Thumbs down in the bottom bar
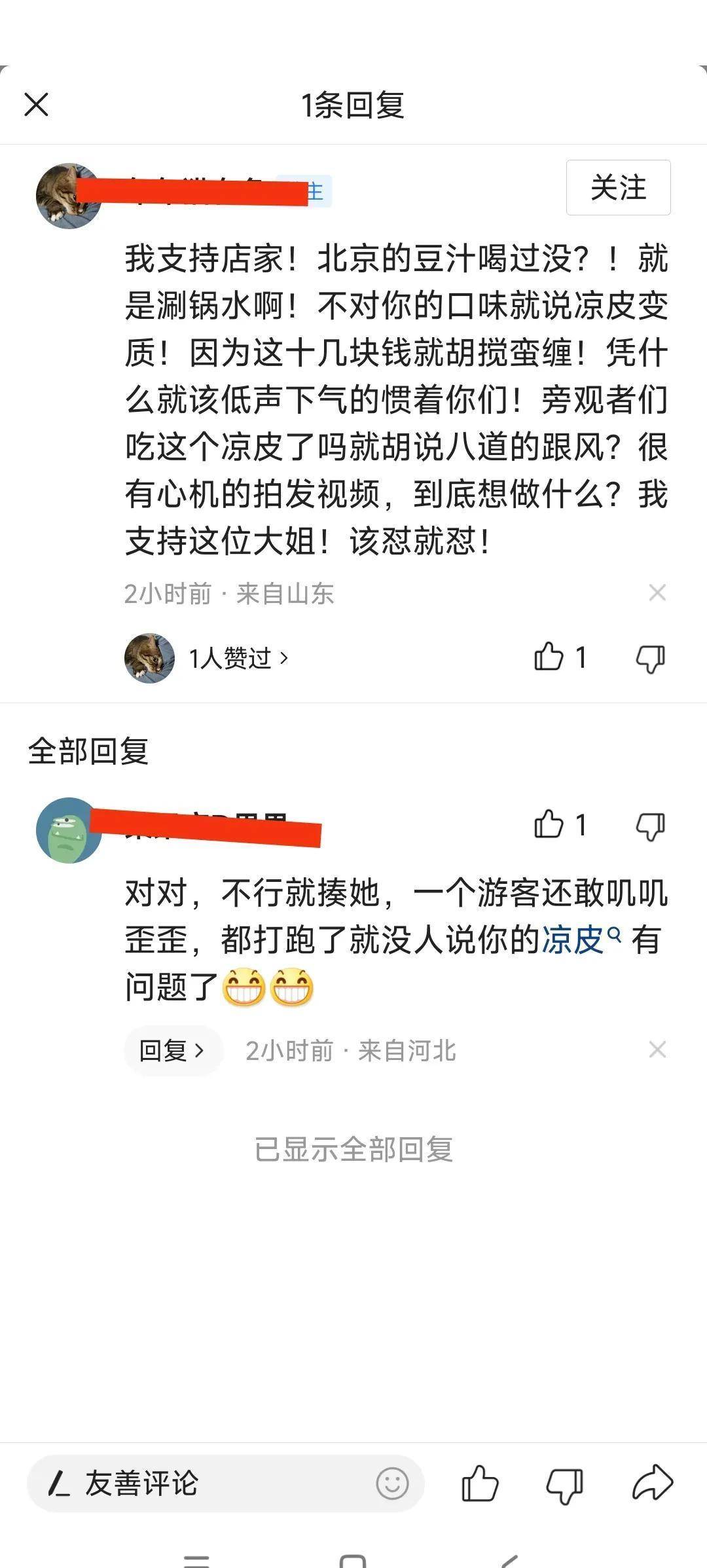The image size is (707, 1568). click(564, 1485)
